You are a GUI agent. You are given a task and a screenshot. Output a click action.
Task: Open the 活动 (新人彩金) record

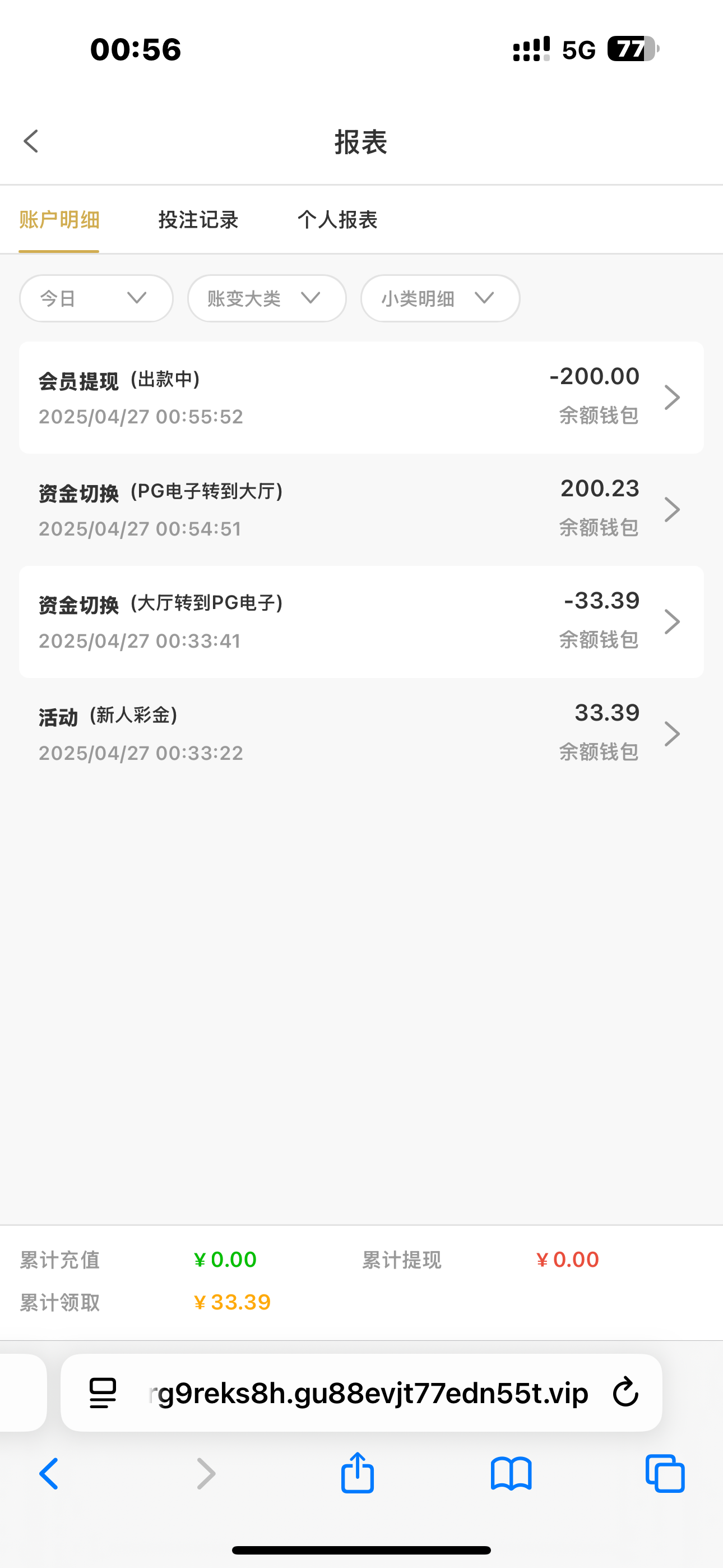361,734
